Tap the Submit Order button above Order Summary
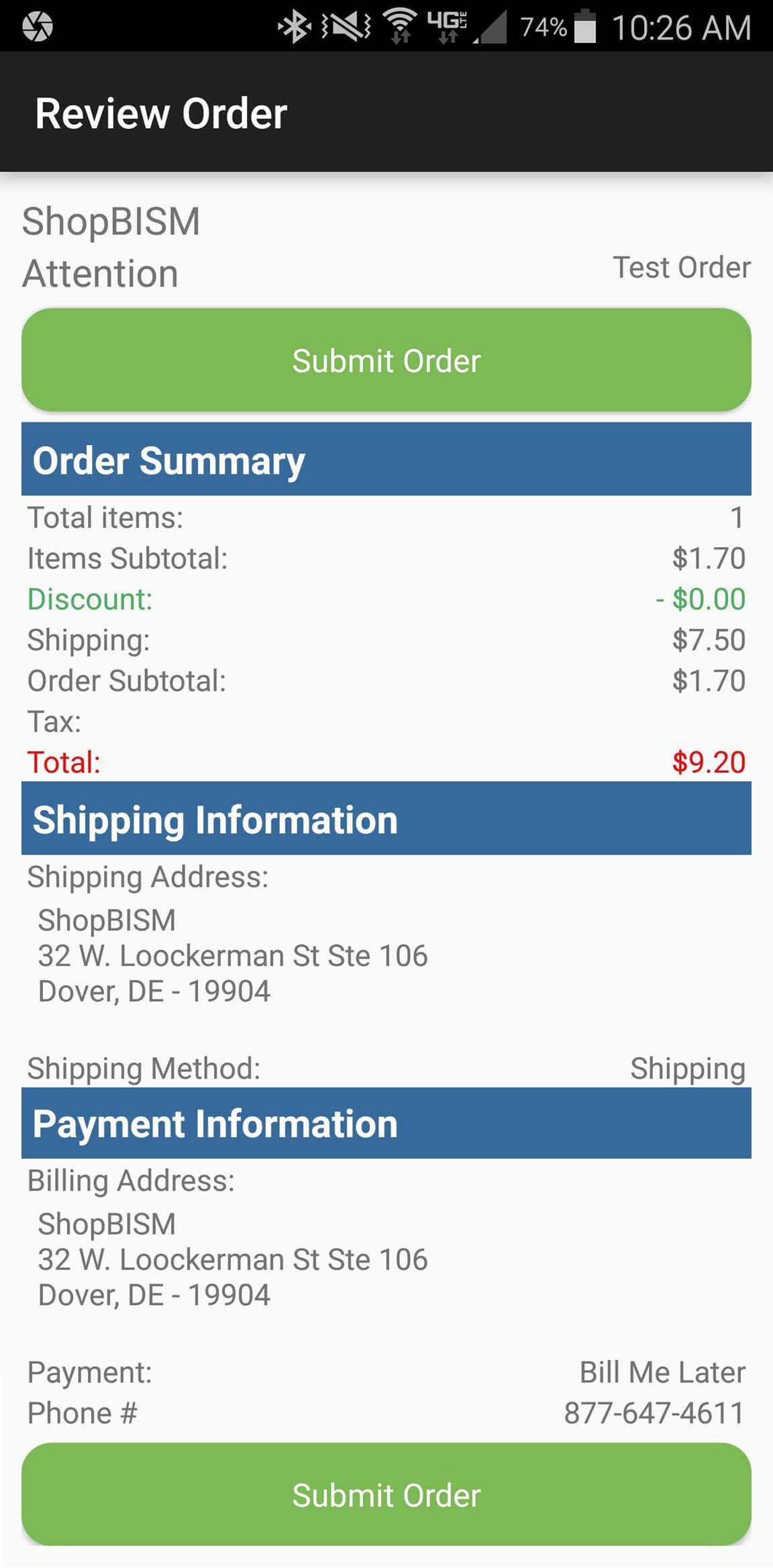Image resolution: width=773 pixels, height=1568 pixels. (x=386, y=360)
